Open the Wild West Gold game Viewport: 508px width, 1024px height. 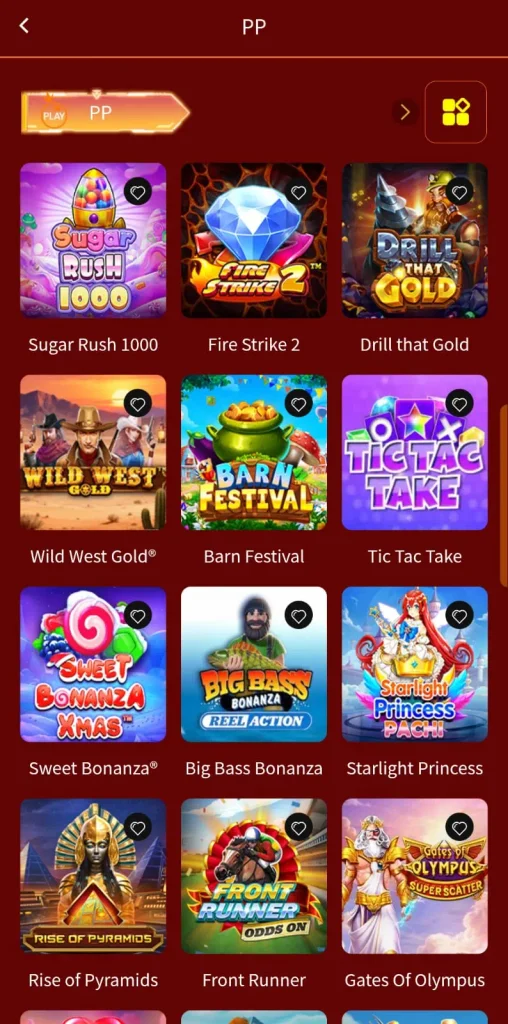tap(93, 452)
